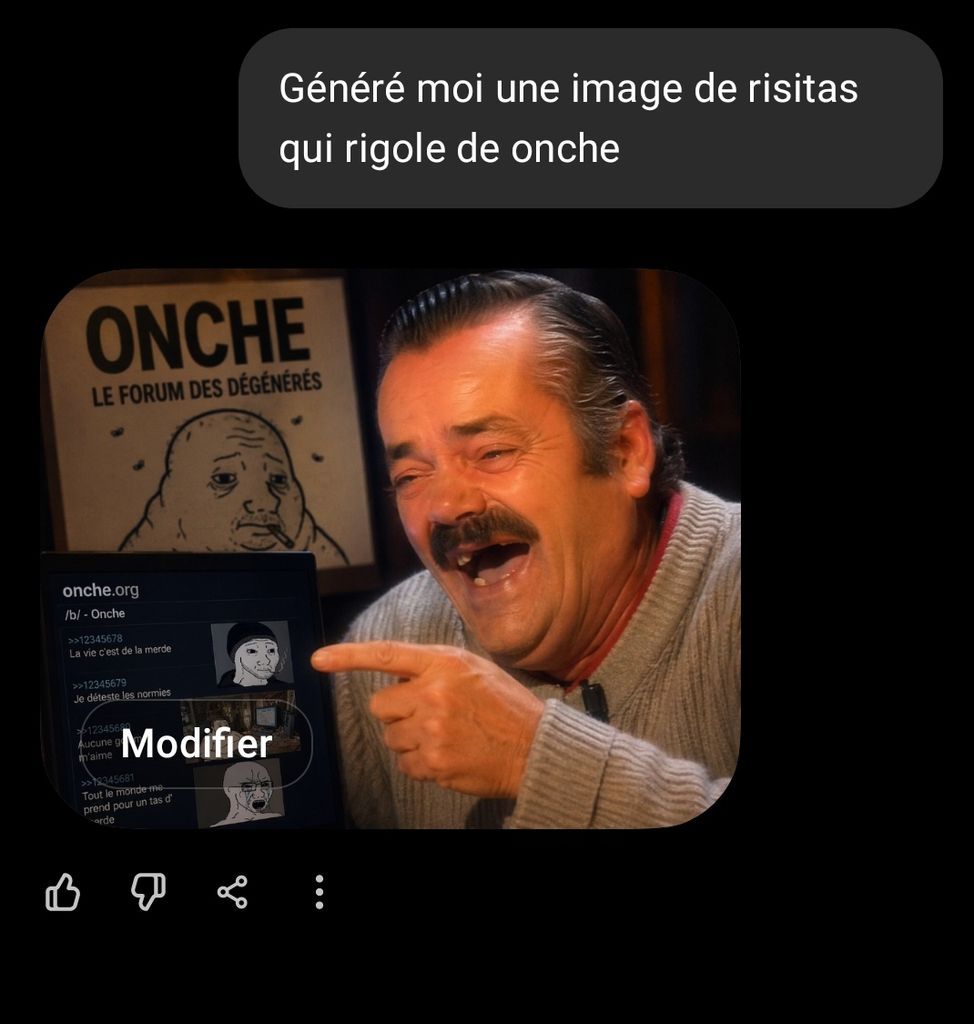Image resolution: width=974 pixels, height=1024 pixels.
Task: Give the response a thumbs up
Action: click(63, 891)
